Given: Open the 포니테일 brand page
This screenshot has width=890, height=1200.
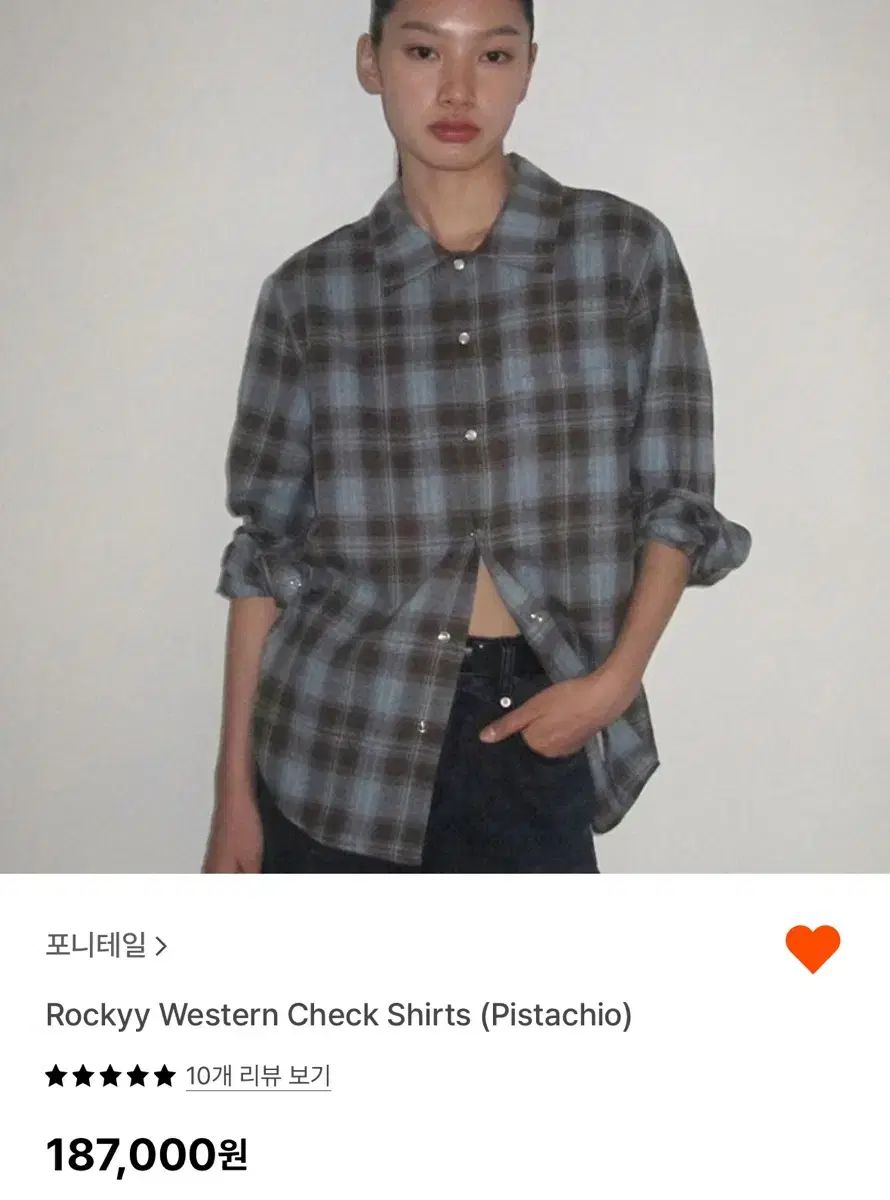Looking at the screenshot, I should click(x=106, y=945).
